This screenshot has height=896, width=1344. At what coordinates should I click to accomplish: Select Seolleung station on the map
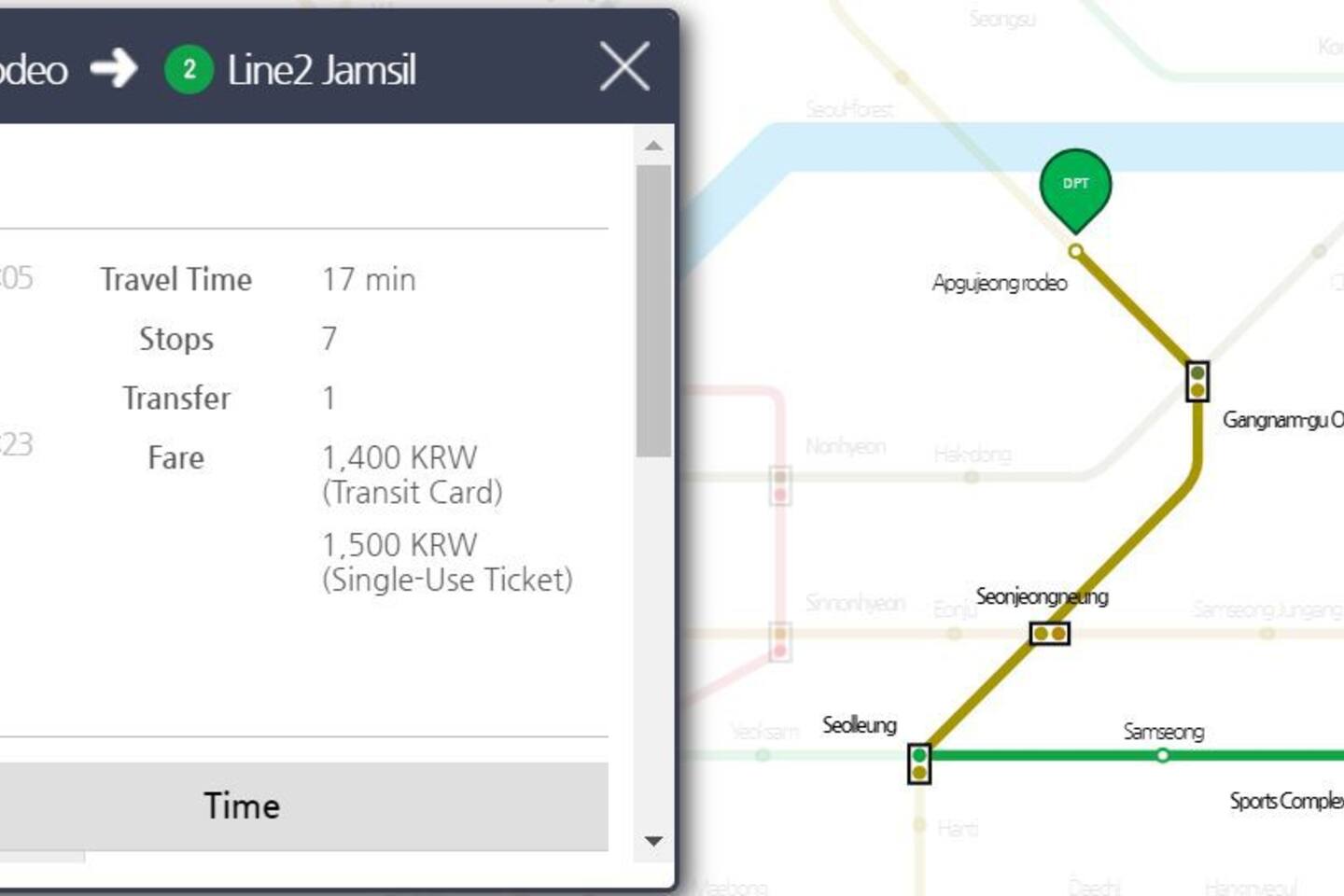[919, 763]
